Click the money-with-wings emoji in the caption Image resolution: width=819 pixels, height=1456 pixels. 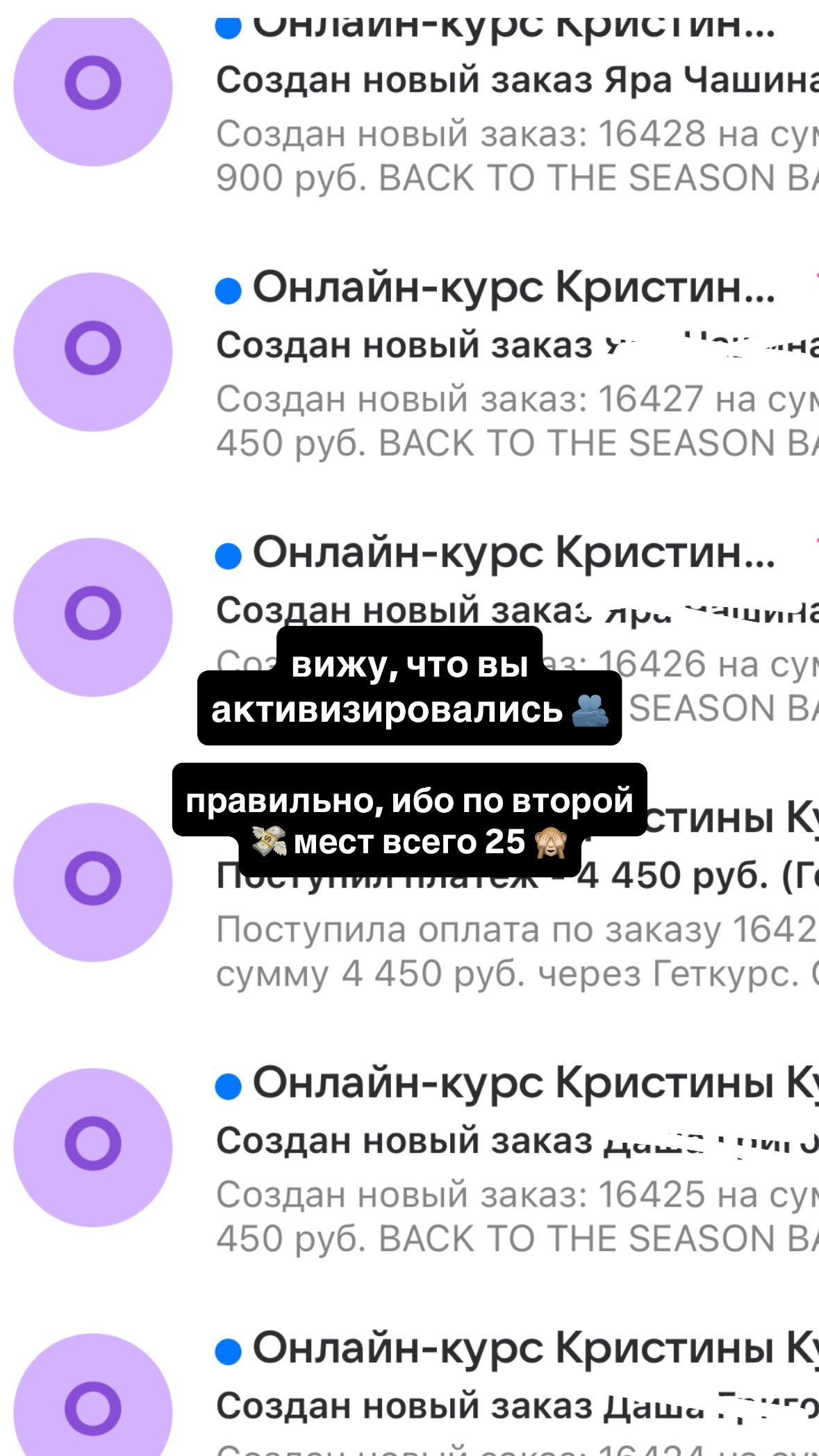tap(267, 842)
